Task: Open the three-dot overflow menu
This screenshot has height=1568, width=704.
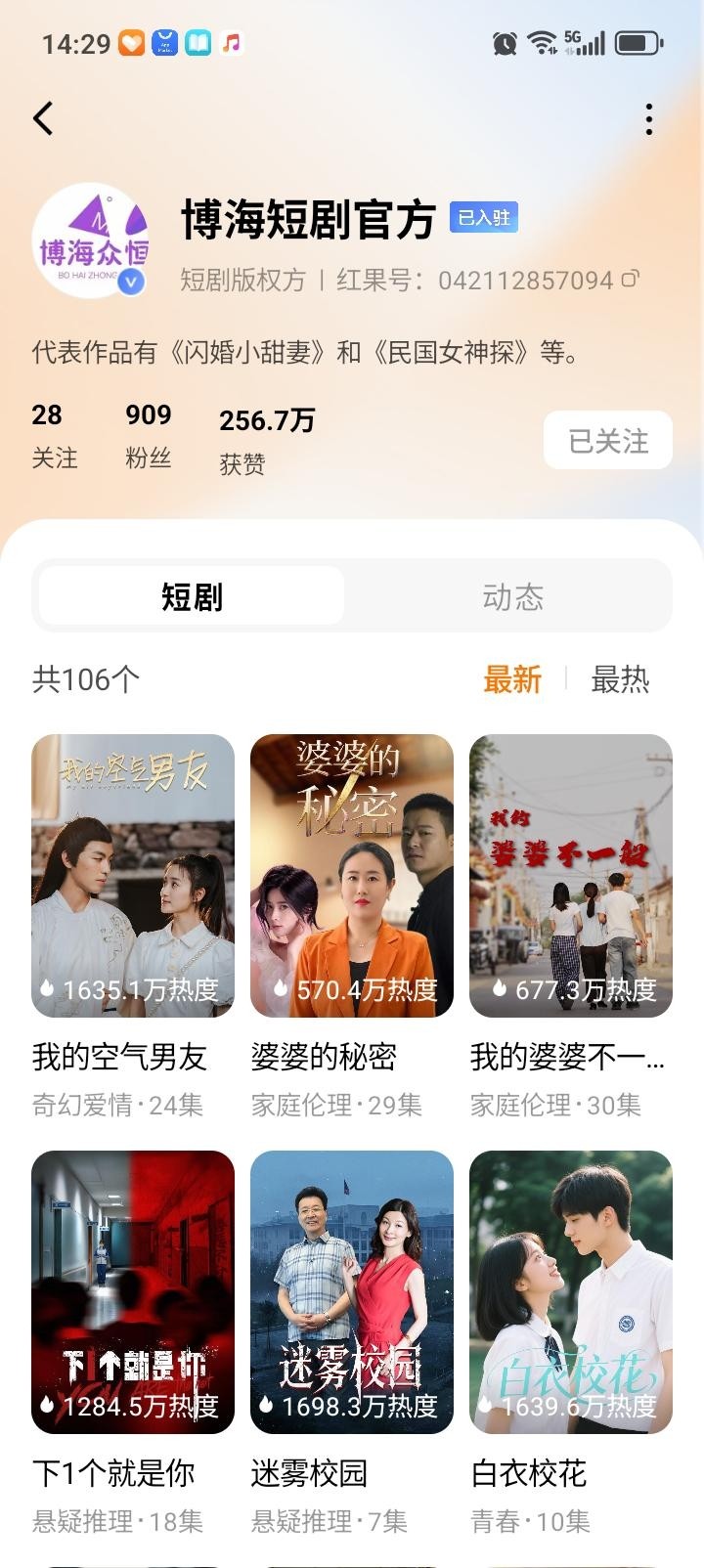Action: [x=649, y=119]
